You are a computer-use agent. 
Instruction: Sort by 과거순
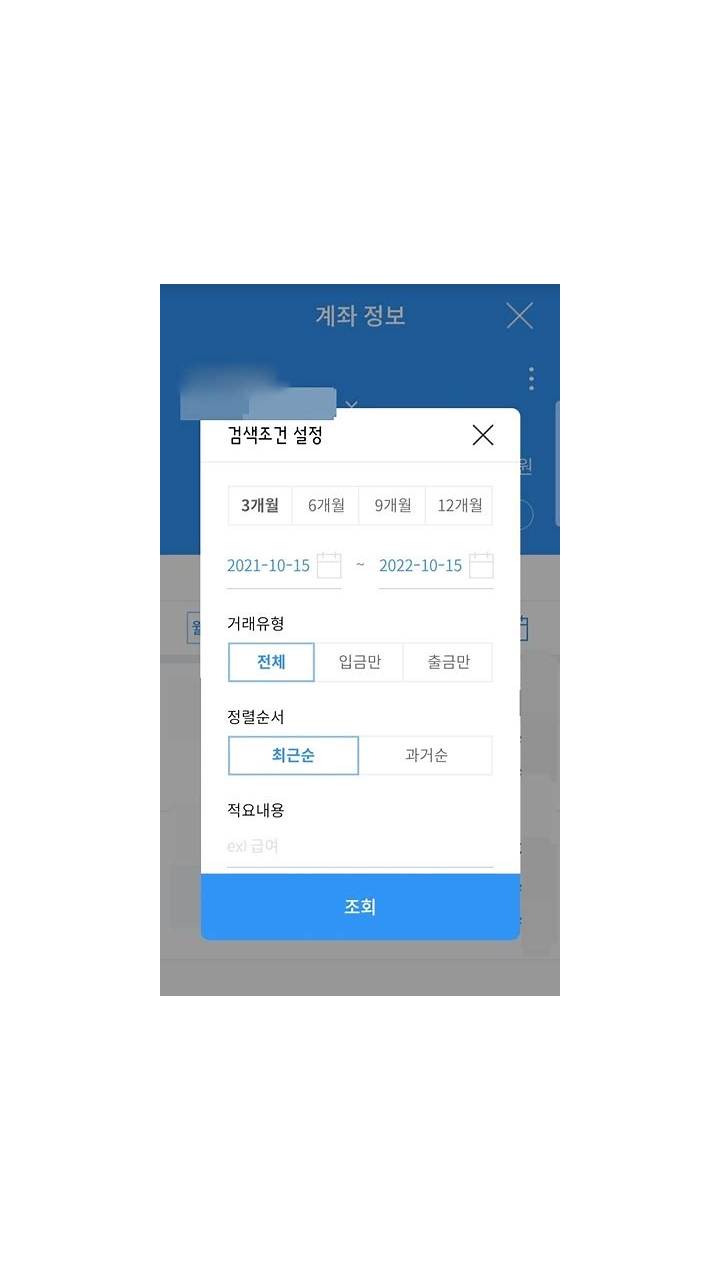[426, 755]
